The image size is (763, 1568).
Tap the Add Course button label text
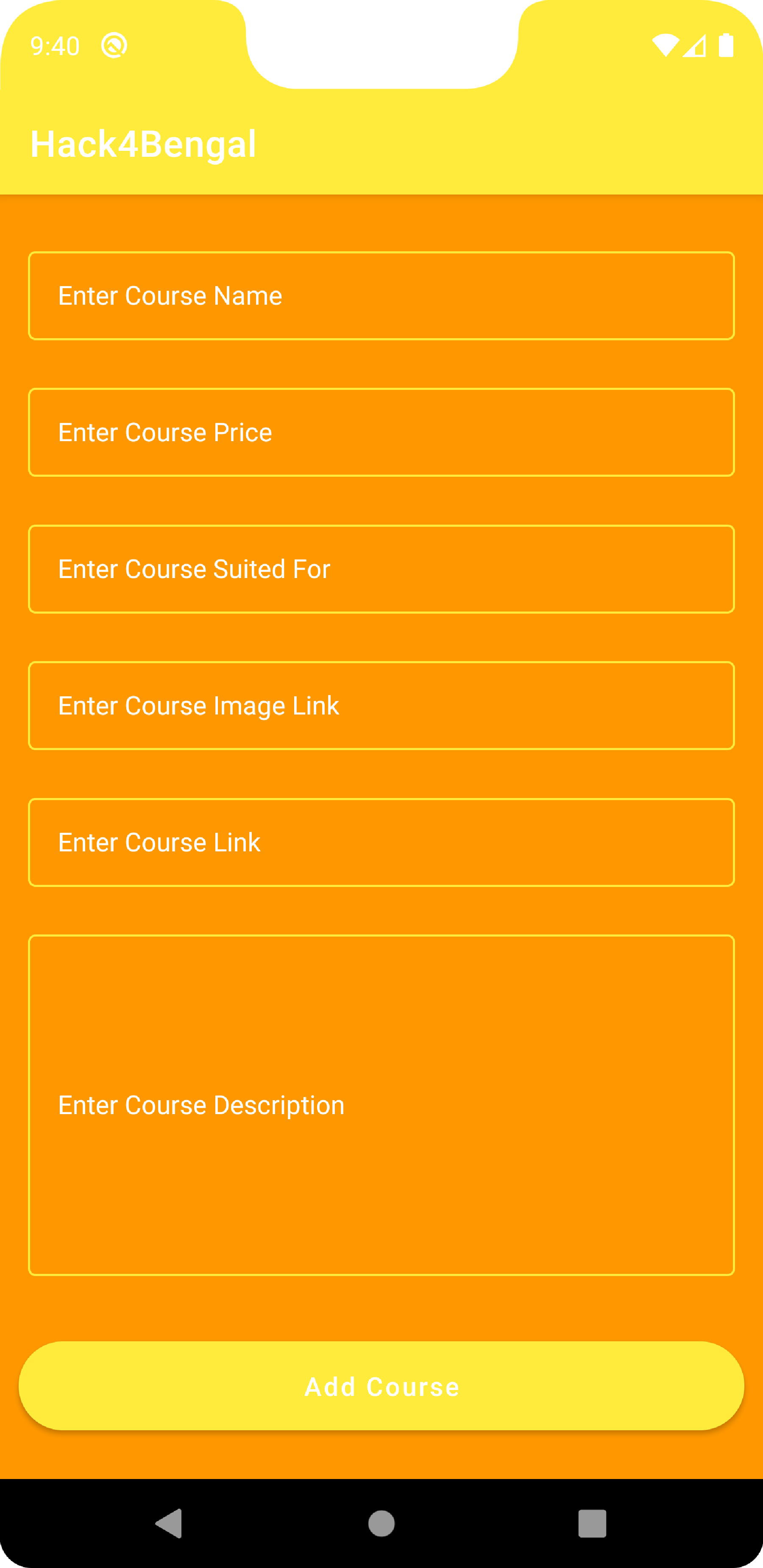pos(381,1387)
